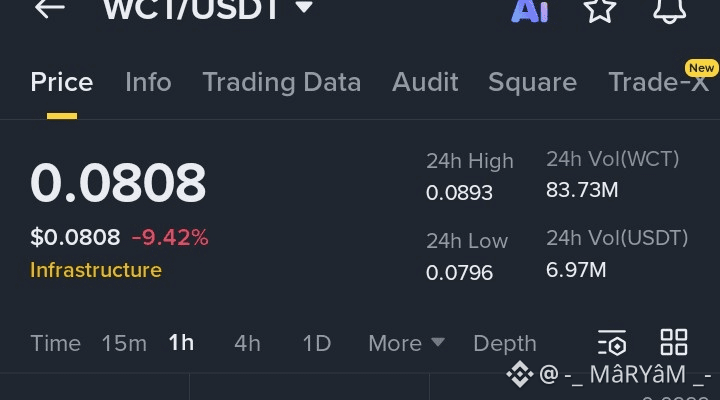Viewport: 720px width, 400px height.
Task: Open chart indicator settings icon
Action: [x=612, y=343]
